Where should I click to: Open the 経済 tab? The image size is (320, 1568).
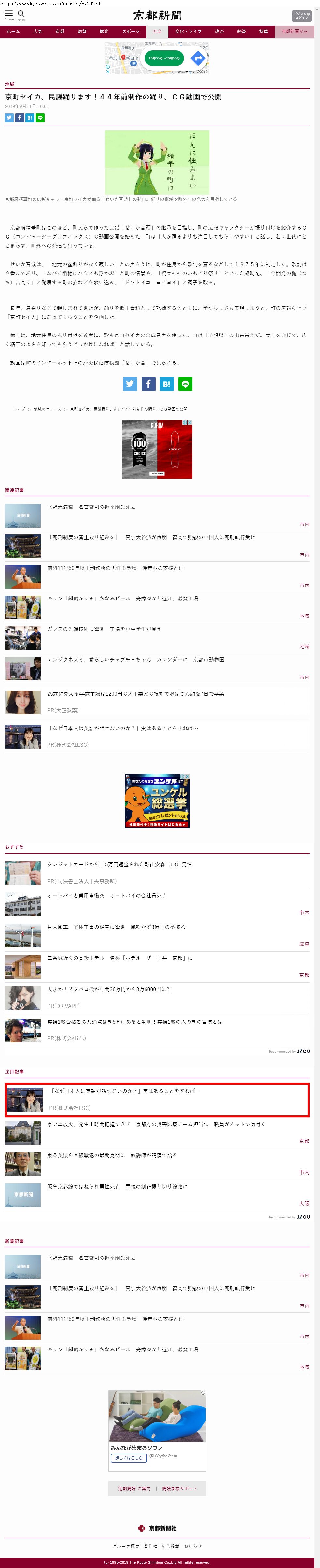pos(241,32)
